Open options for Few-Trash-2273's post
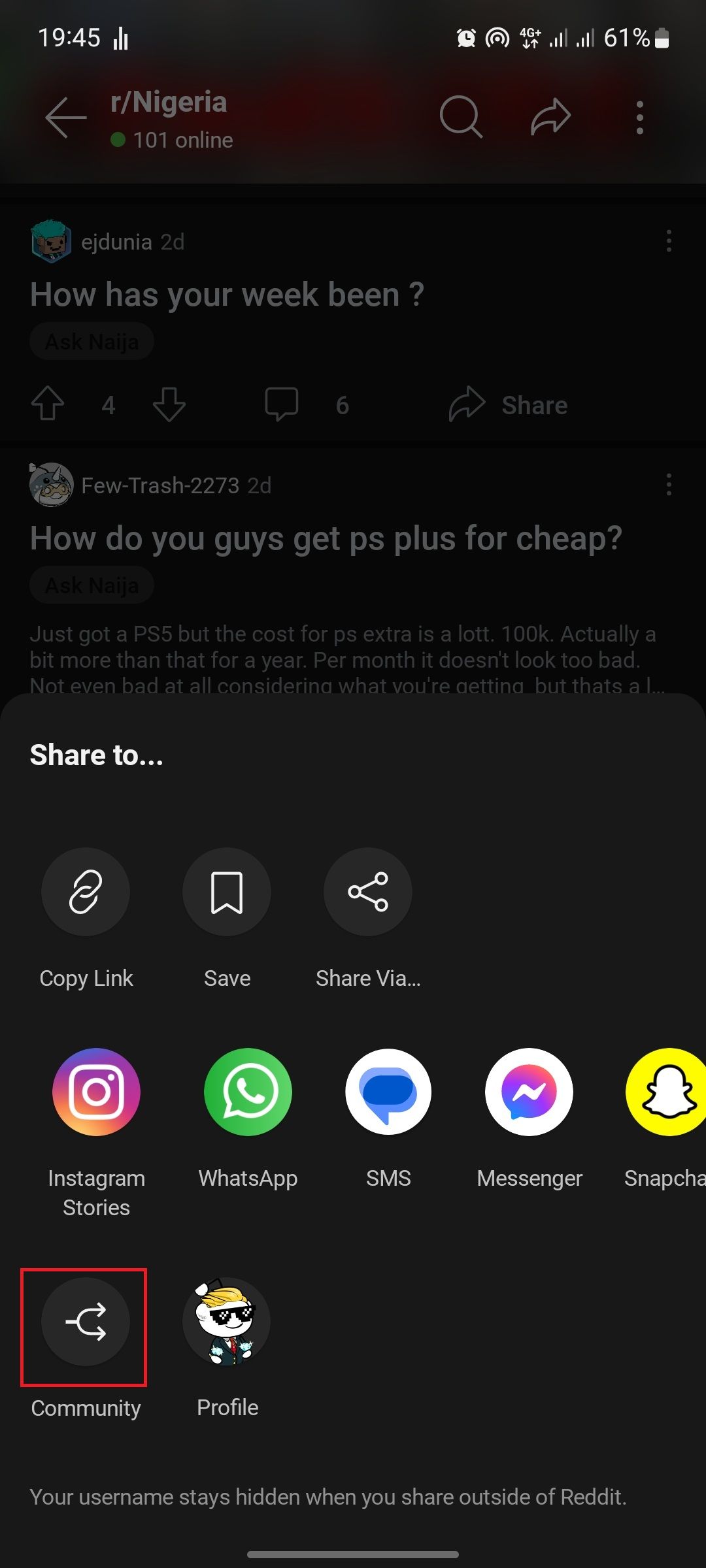This screenshot has height=1568, width=706. pos(669,485)
